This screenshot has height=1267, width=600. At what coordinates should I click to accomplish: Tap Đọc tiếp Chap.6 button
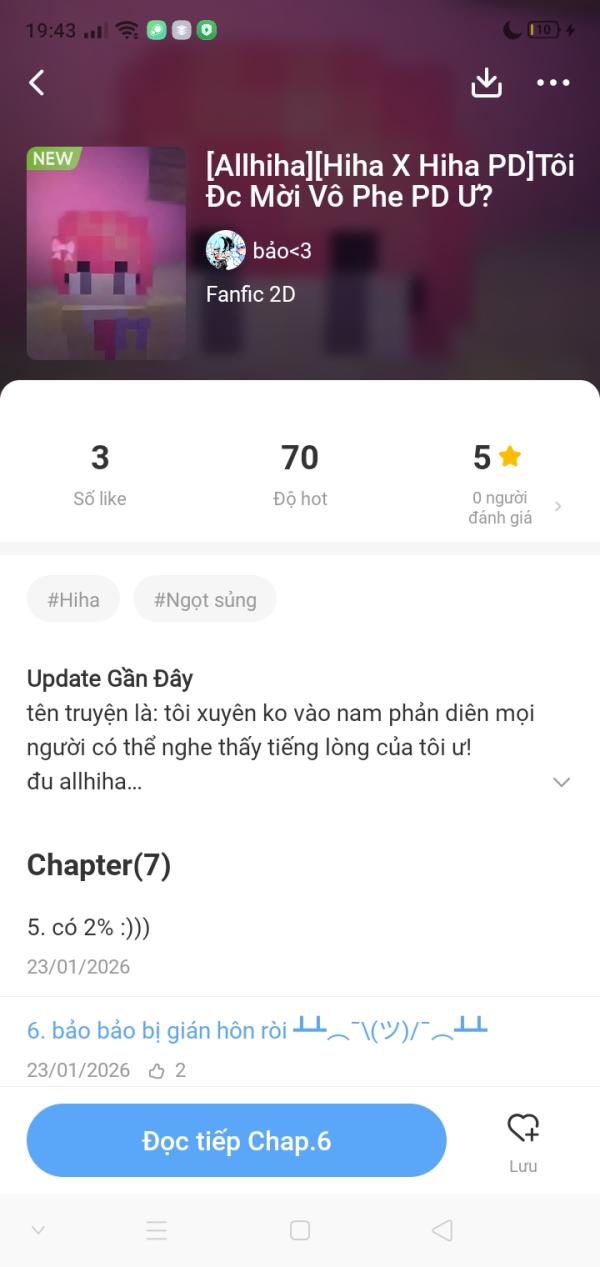[236, 1141]
